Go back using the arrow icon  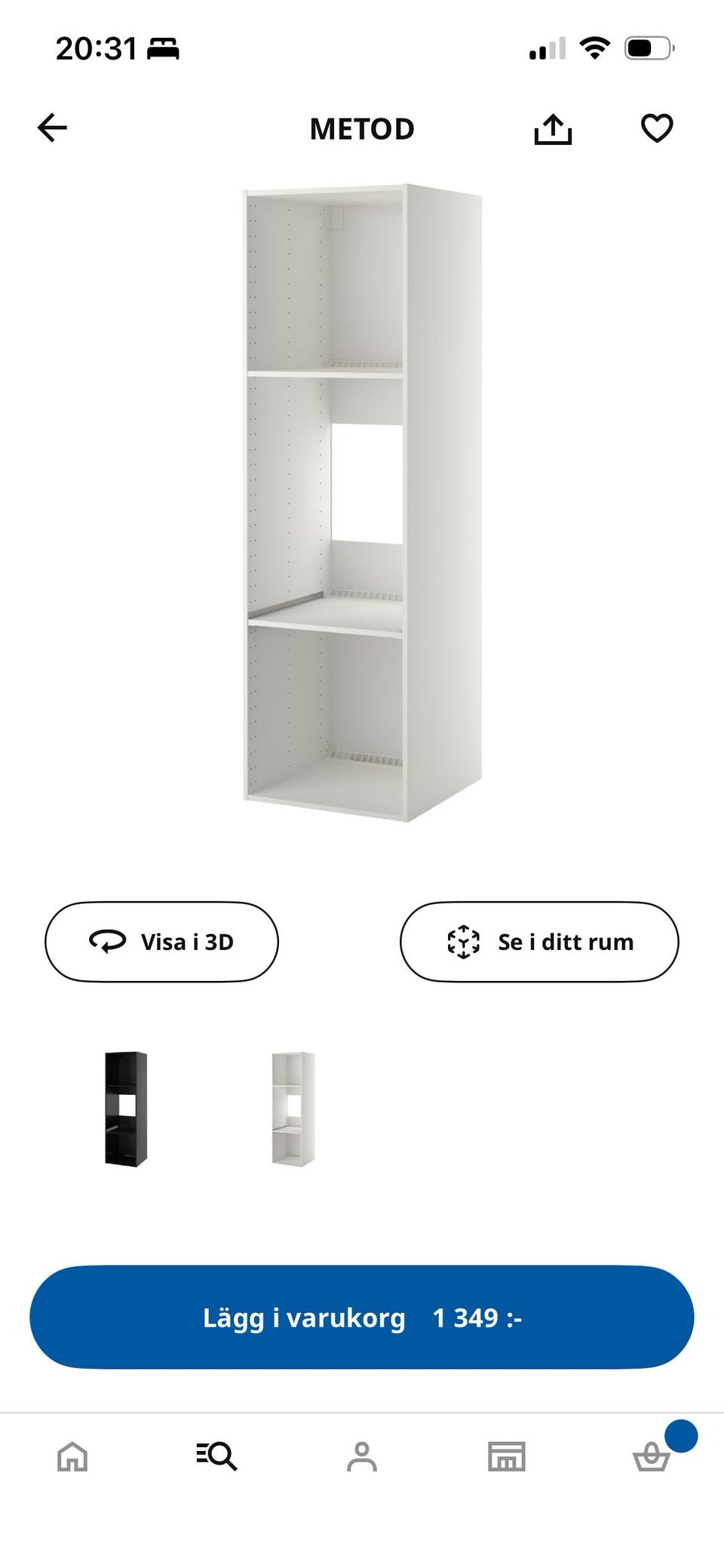(51, 128)
